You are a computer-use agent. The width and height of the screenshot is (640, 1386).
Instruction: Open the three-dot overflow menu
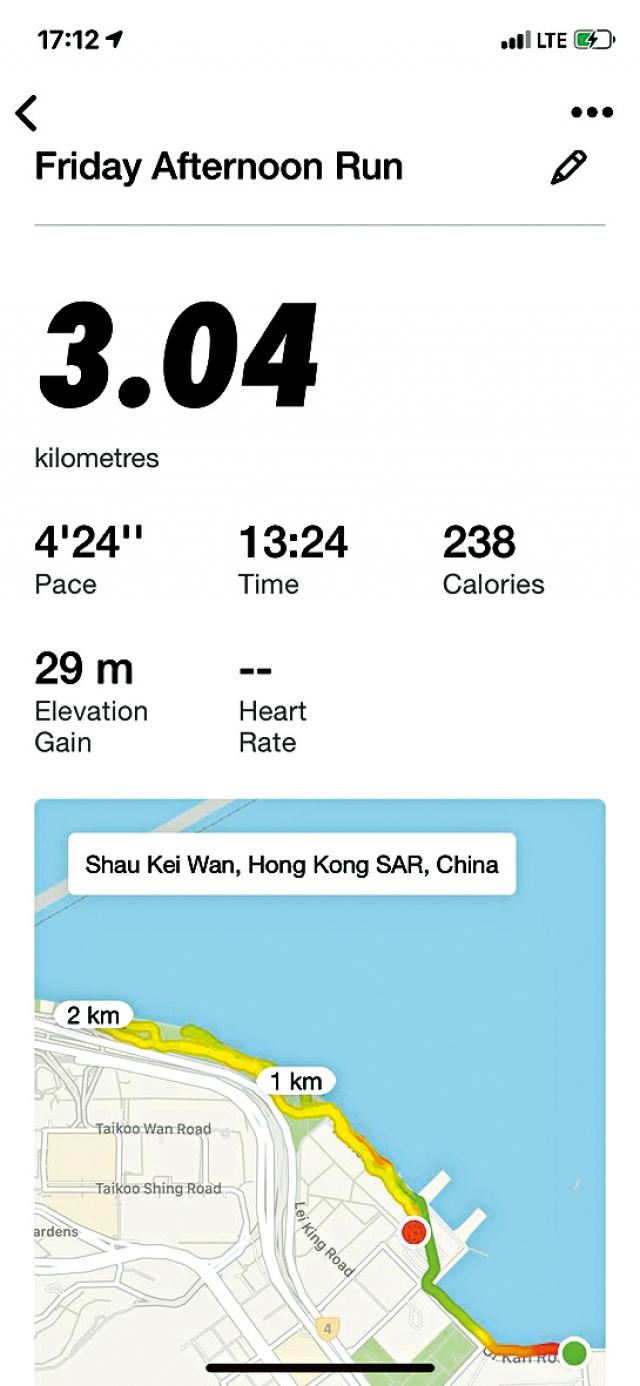click(591, 112)
